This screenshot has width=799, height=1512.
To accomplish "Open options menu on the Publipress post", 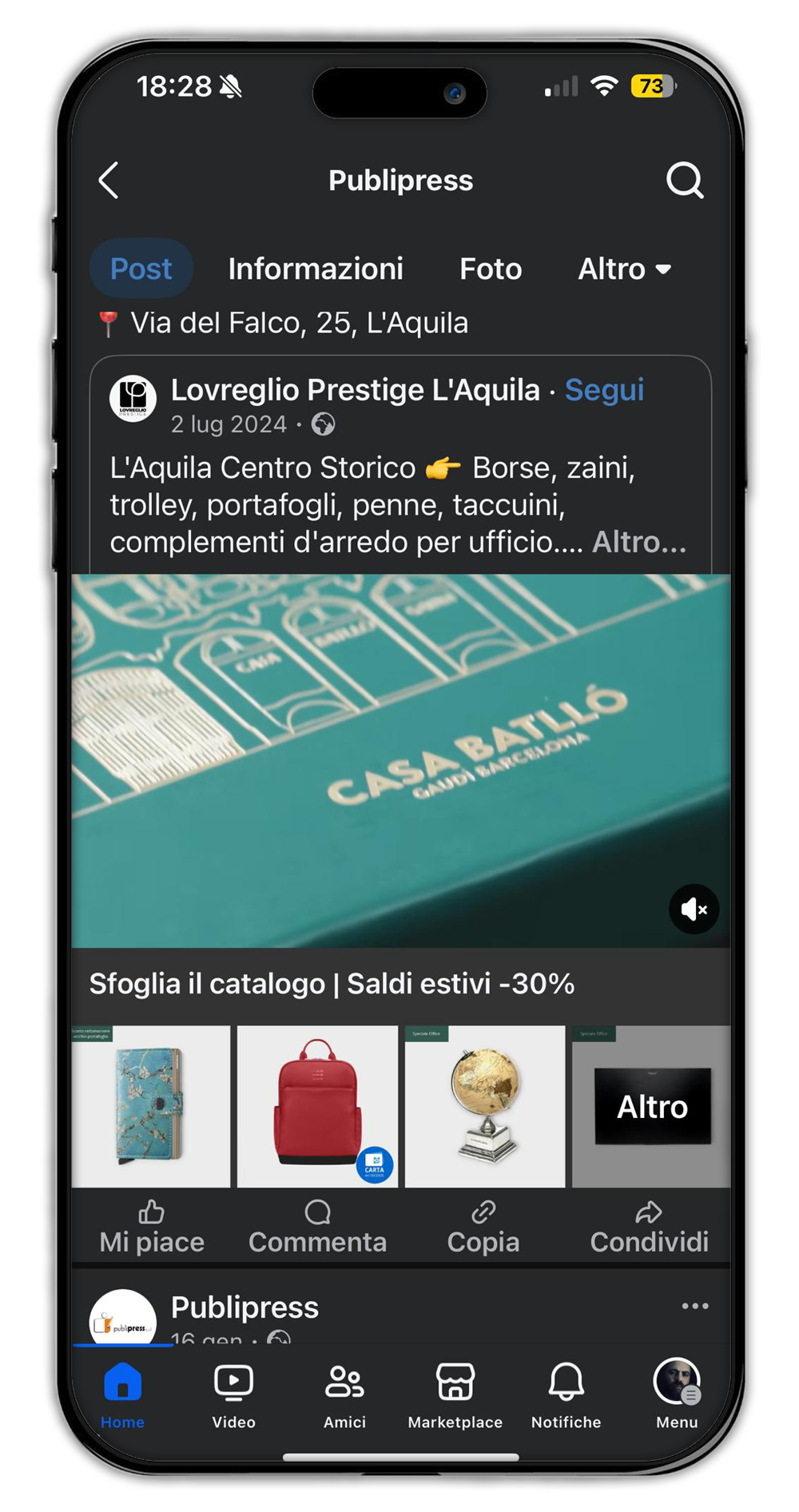I will (x=694, y=1306).
